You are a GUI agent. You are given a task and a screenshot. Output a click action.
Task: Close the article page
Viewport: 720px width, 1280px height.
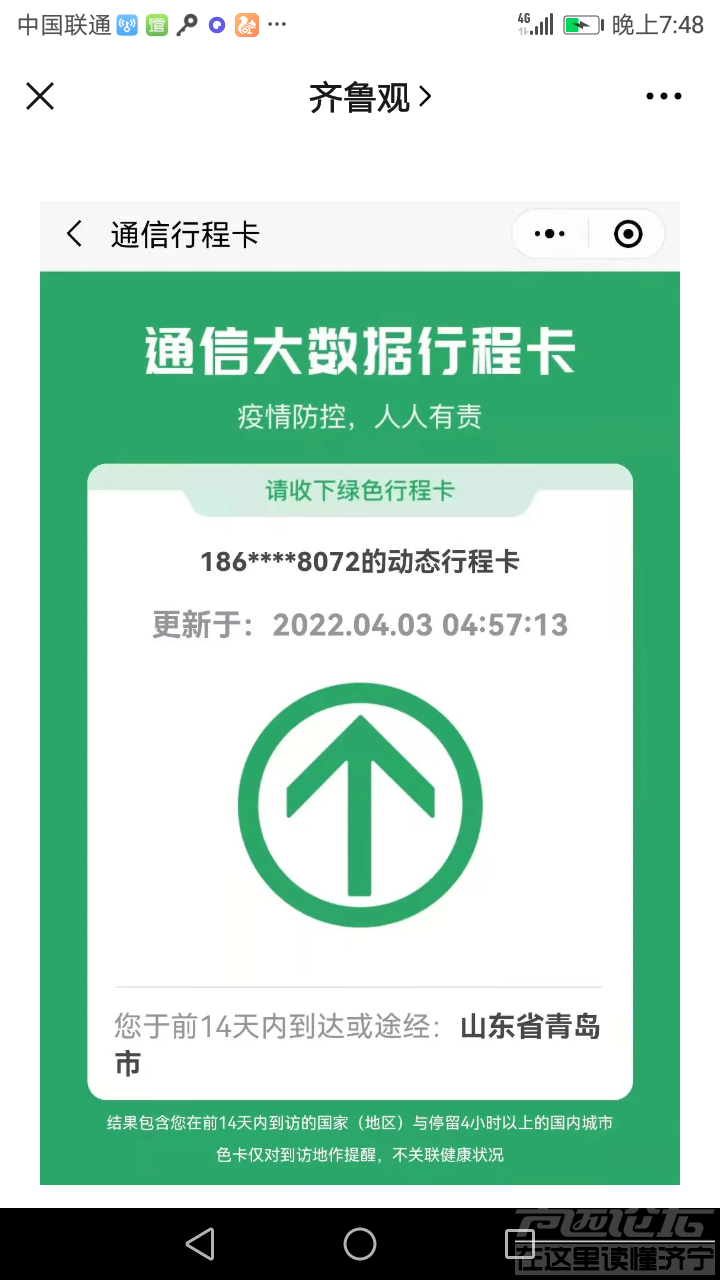(x=40, y=97)
